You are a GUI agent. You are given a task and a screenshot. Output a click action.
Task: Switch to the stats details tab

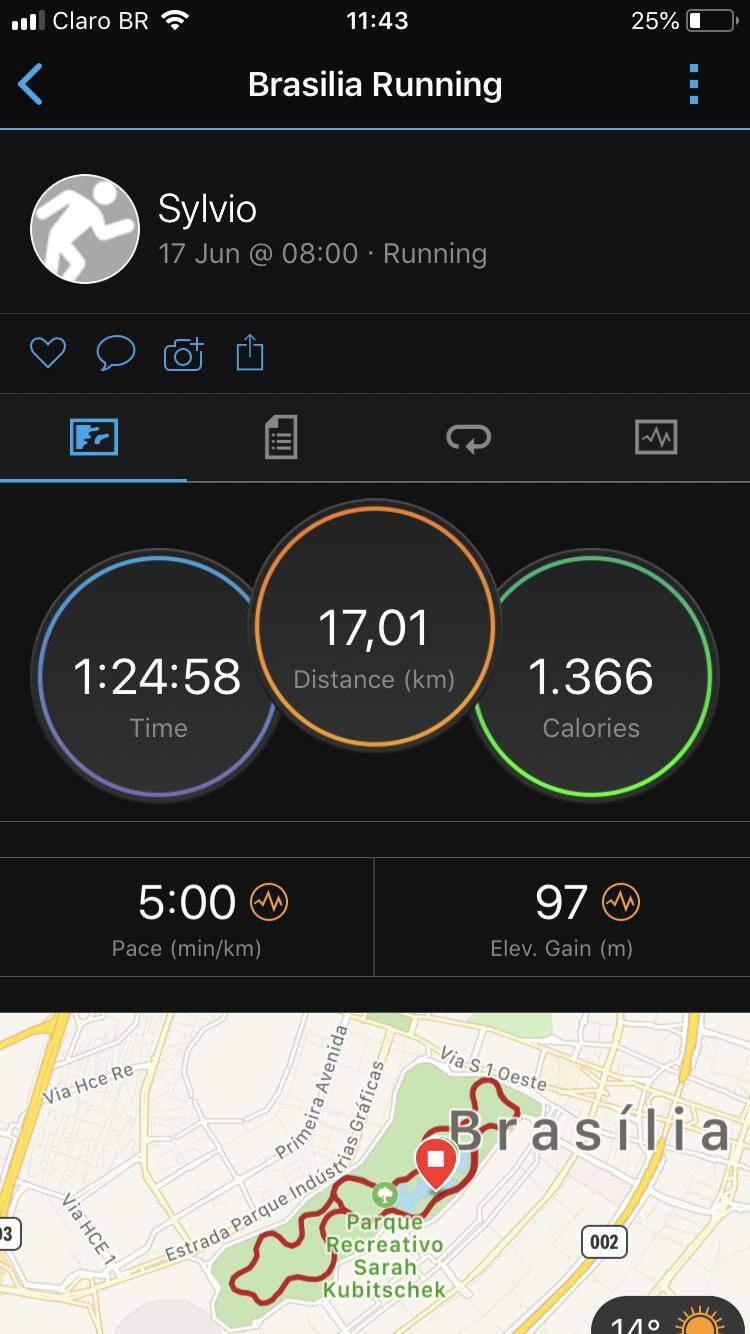(281, 438)
